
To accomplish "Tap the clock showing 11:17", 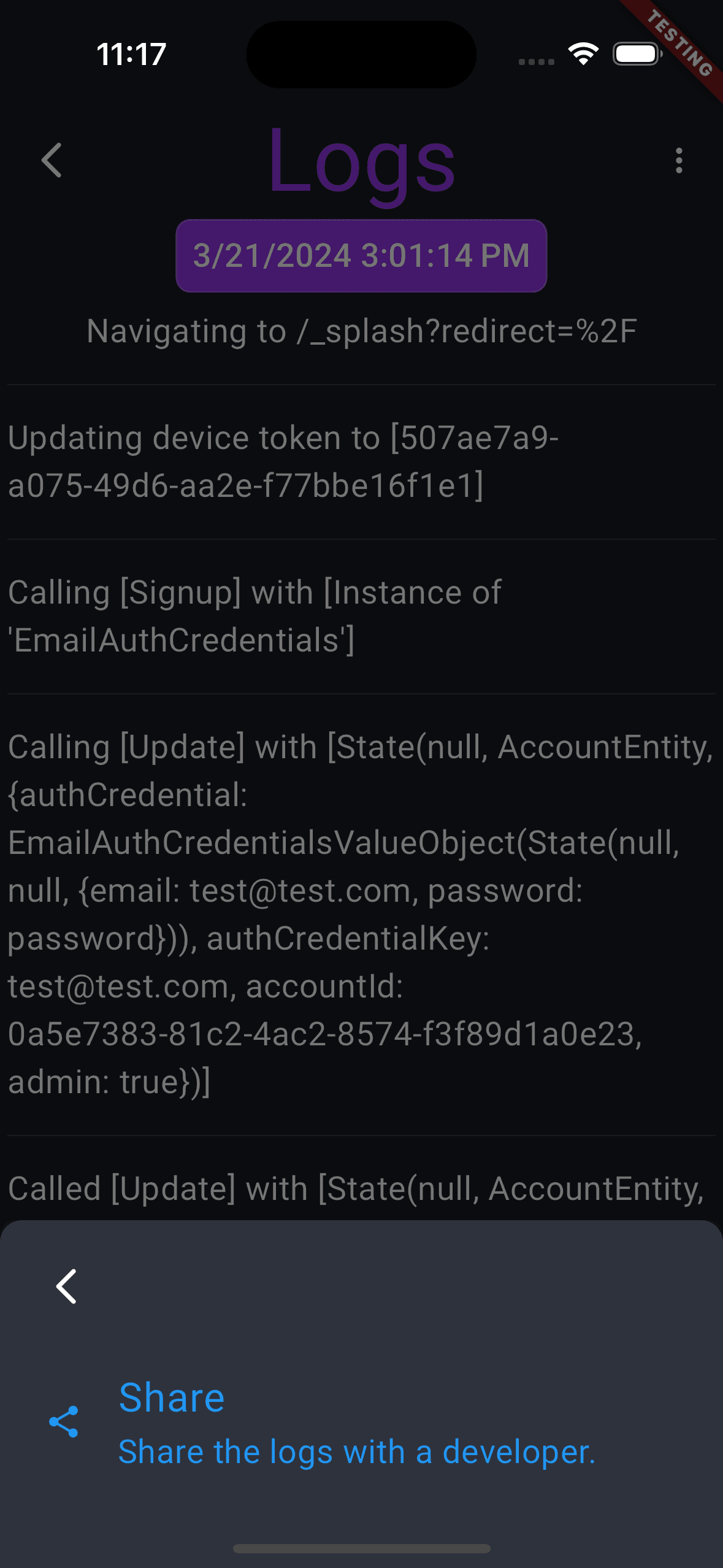I will [131, 54].
